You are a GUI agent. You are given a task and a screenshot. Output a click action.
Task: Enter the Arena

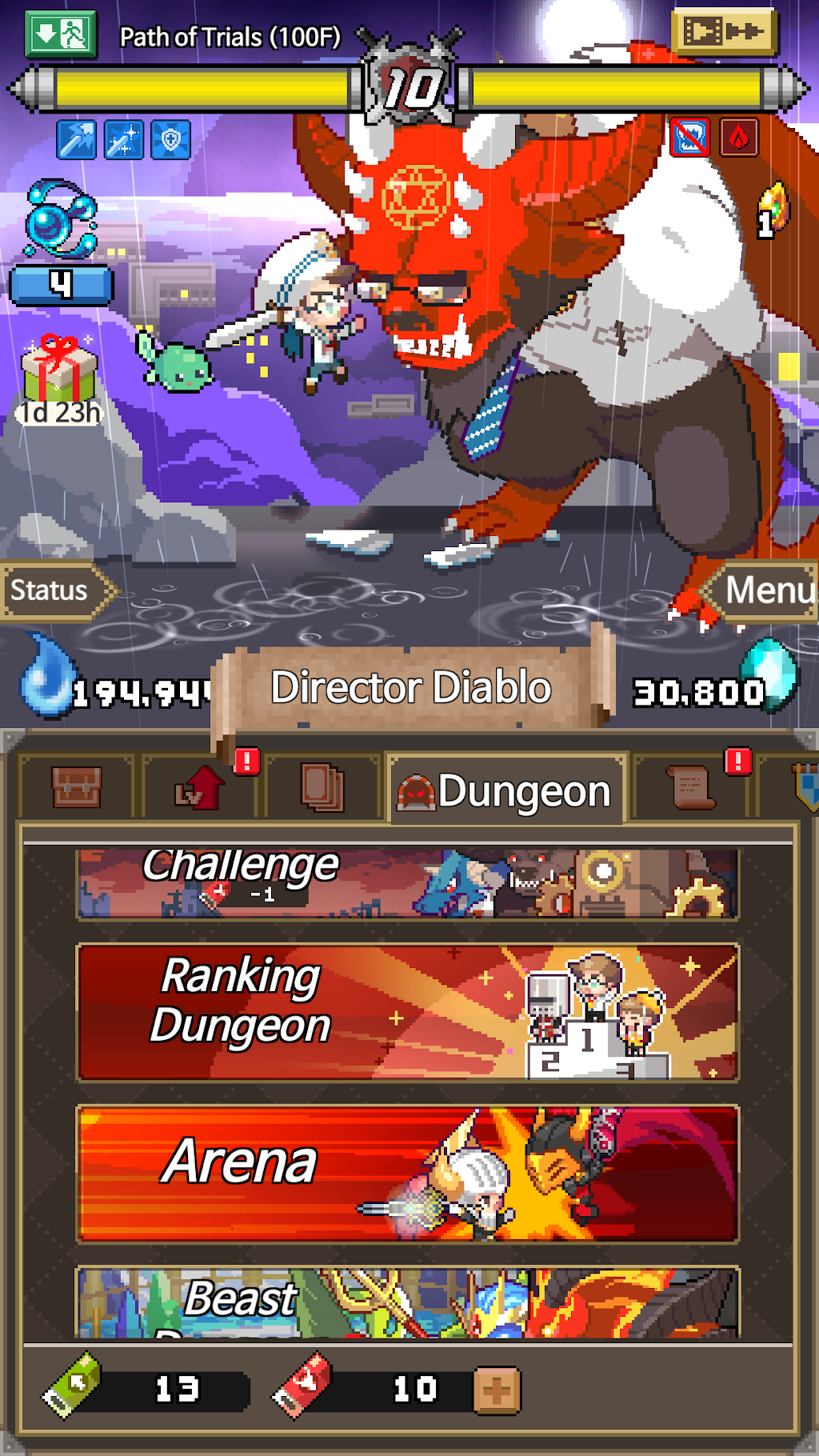point(406,1174)
